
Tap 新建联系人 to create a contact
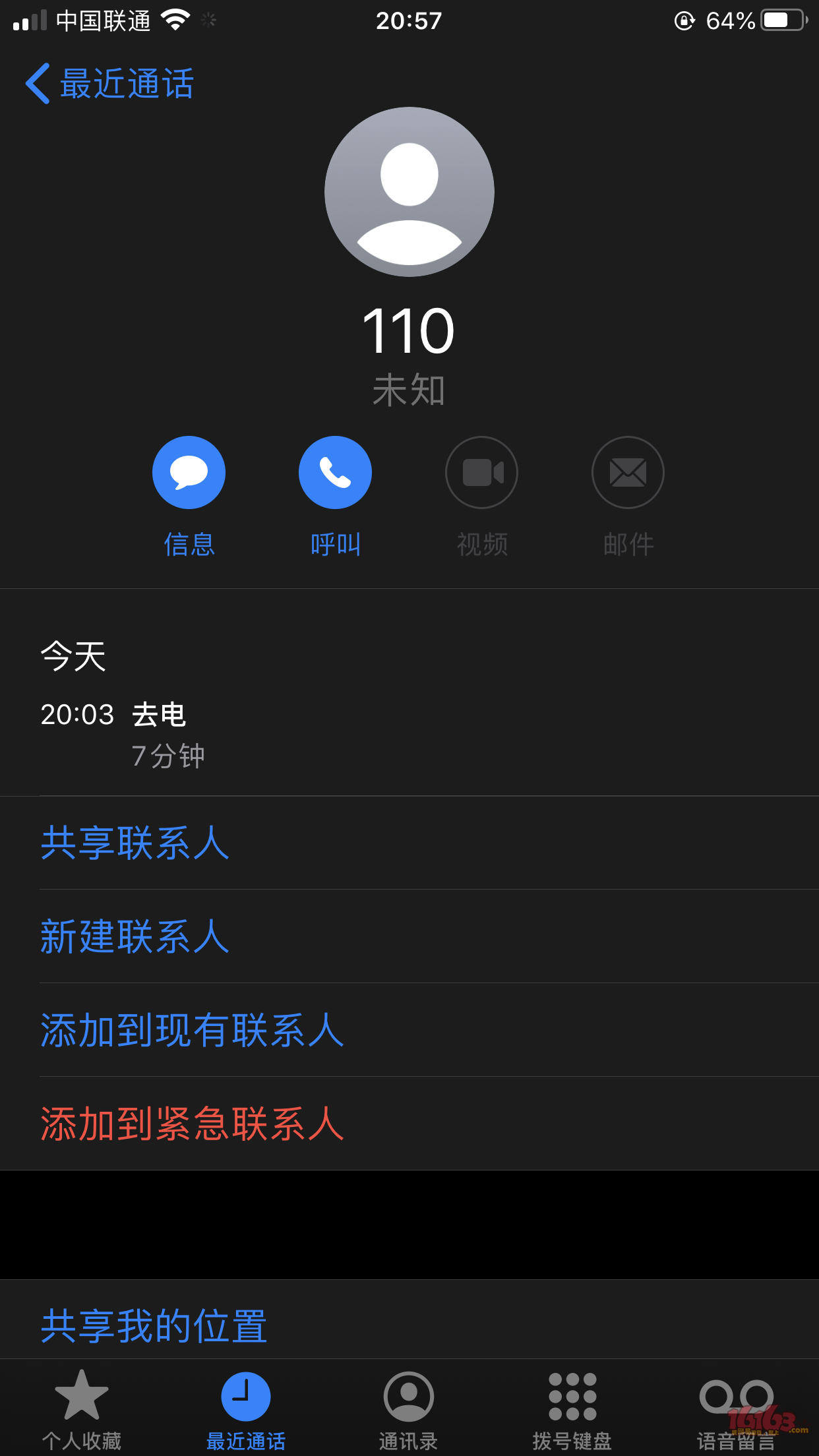pos(135,936)
